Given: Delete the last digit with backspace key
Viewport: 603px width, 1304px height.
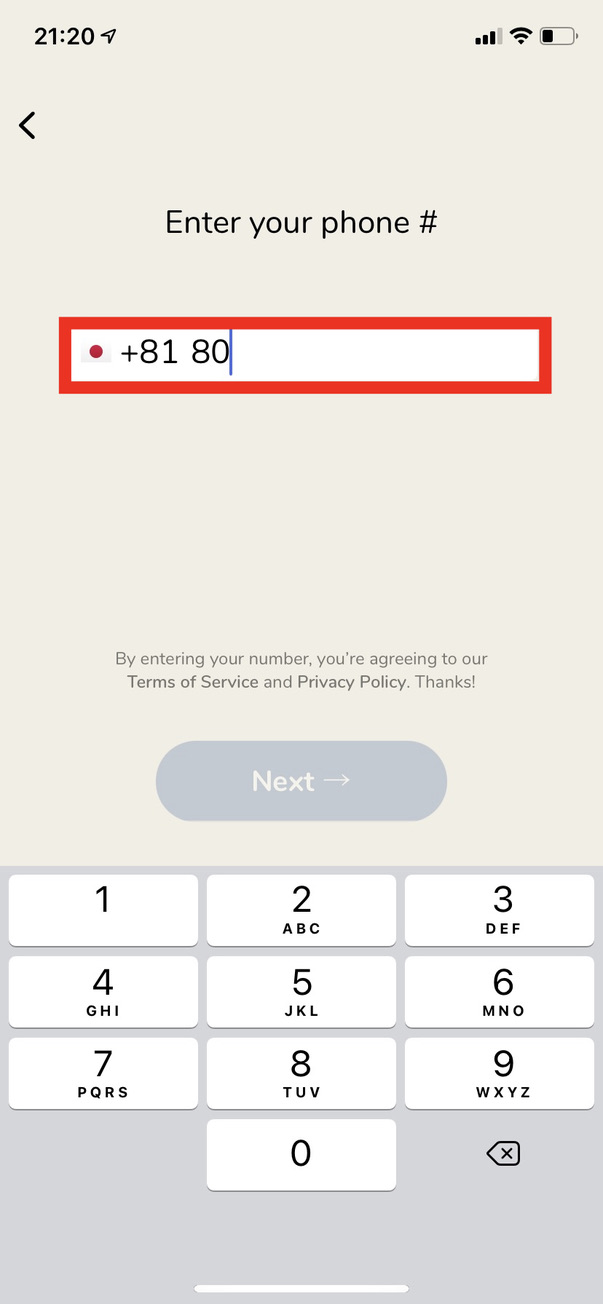Looking at the screenshot, I should [x=503, y=1154].
